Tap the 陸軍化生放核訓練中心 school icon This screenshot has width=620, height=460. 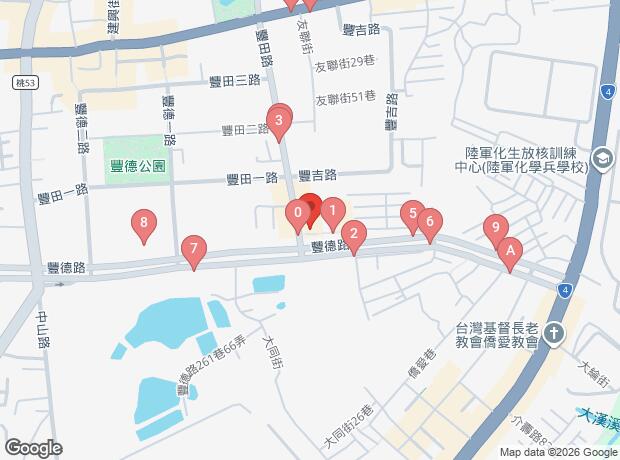point(604,158)
